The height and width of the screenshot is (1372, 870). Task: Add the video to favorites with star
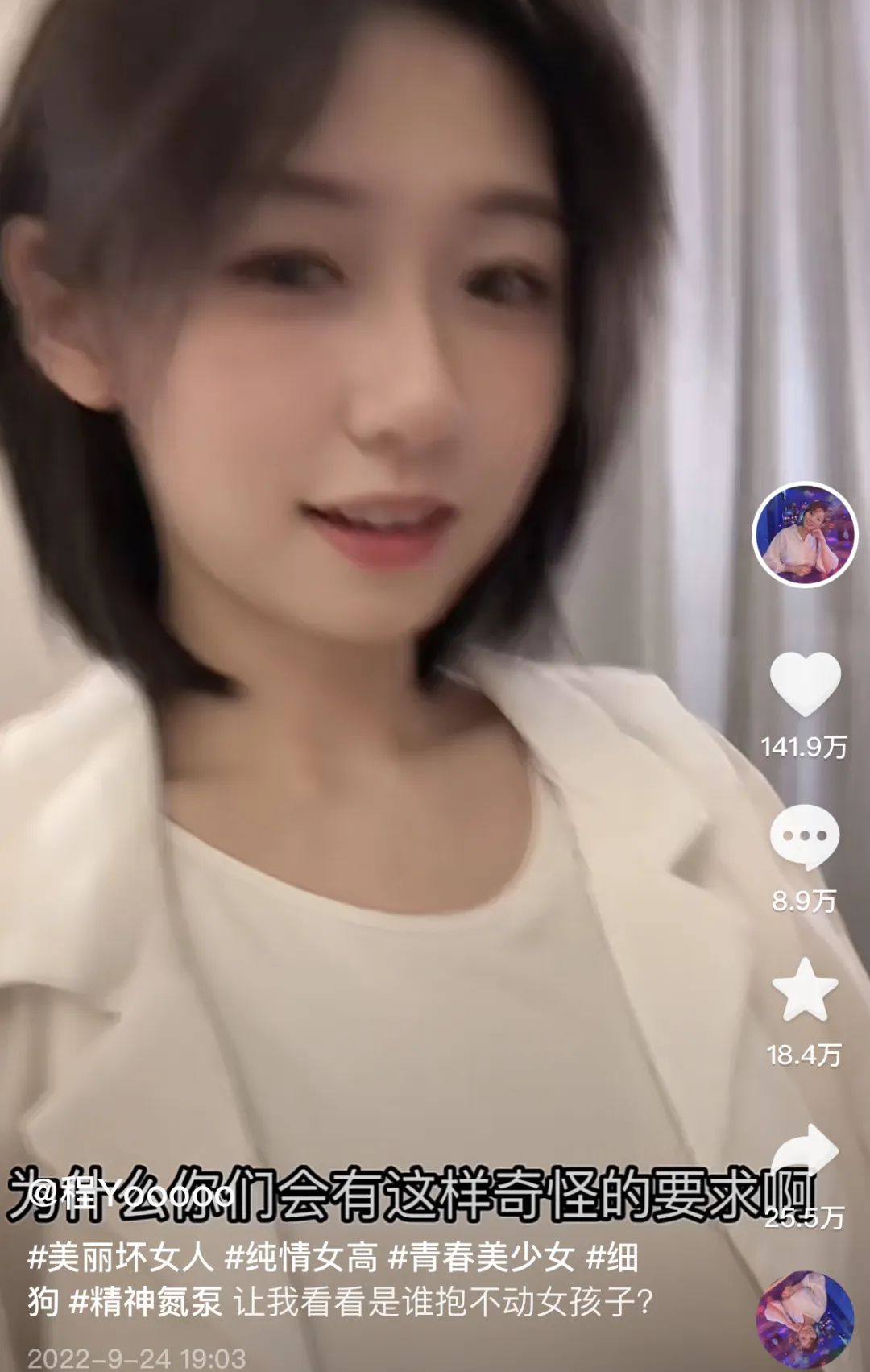tap(805, 990)
